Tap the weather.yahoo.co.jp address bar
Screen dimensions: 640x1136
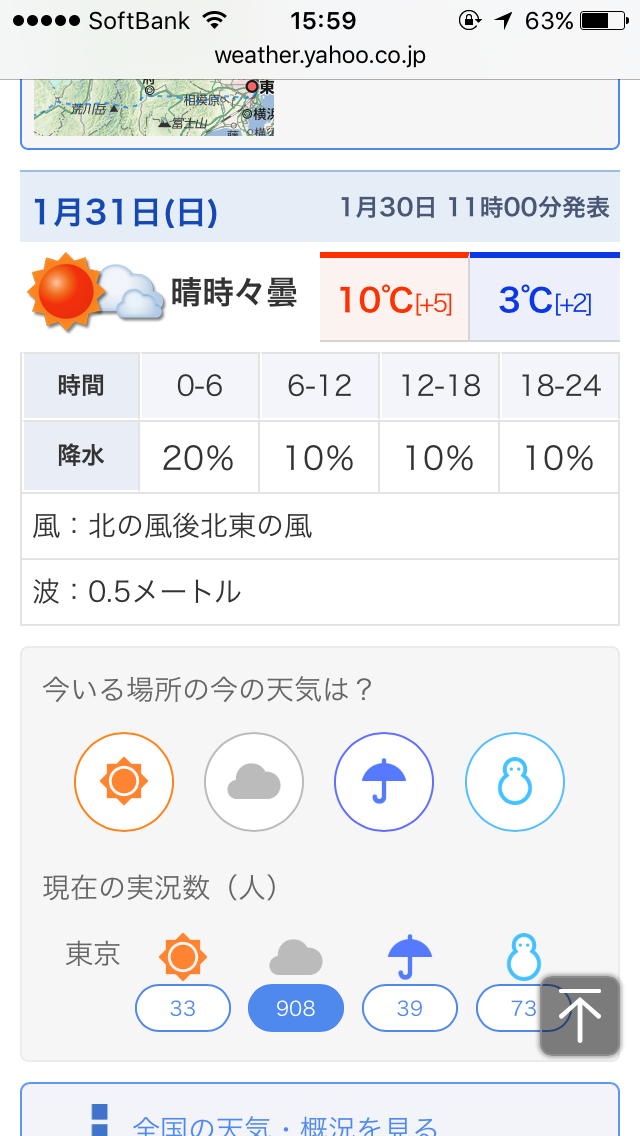320,55
